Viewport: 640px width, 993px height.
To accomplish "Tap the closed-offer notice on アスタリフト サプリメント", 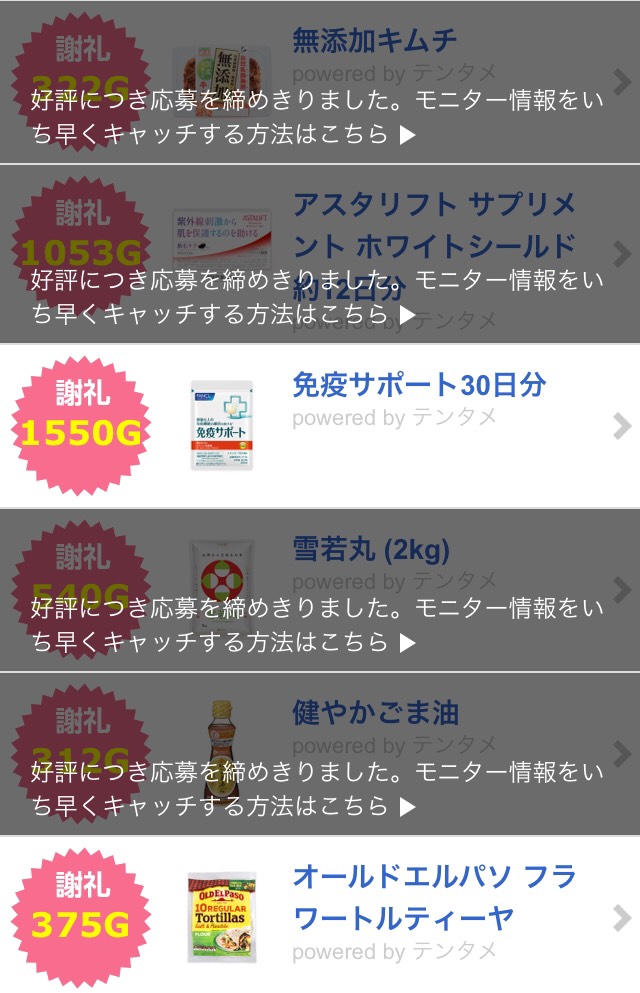I will pos(318,296).
